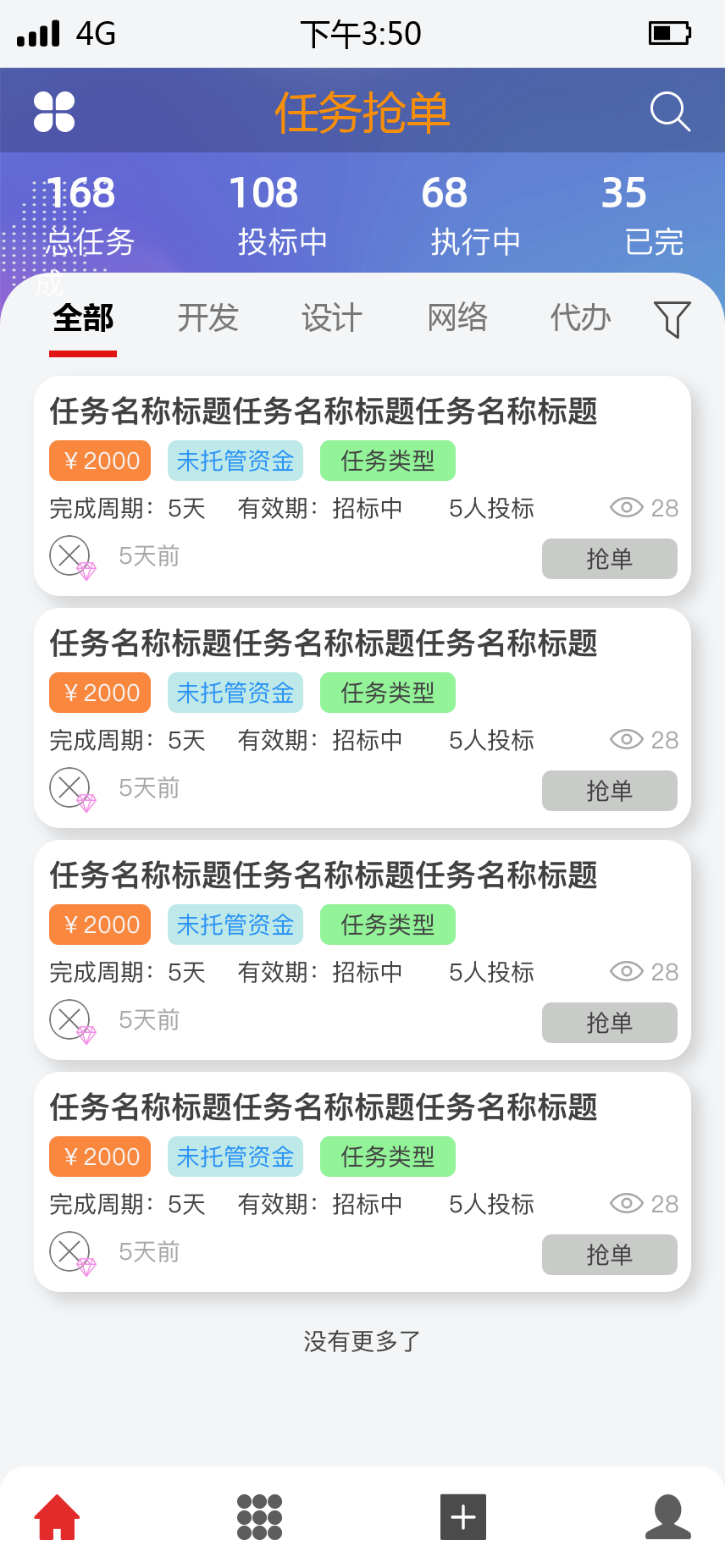Open the nine-dot grid tab in the bottom bar
725x1568 pixels.
[259, 1517]
